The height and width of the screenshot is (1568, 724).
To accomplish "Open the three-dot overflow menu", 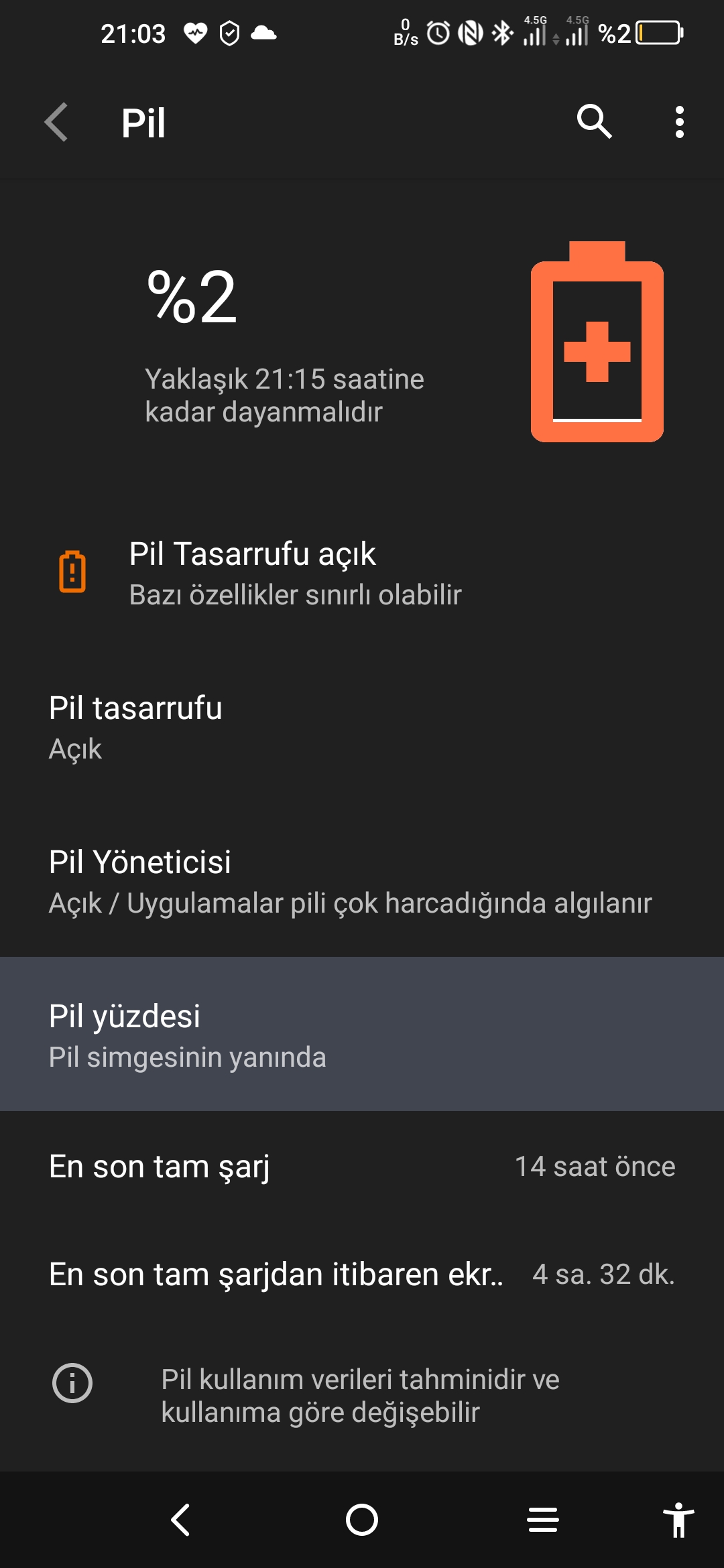I will 679,122.
